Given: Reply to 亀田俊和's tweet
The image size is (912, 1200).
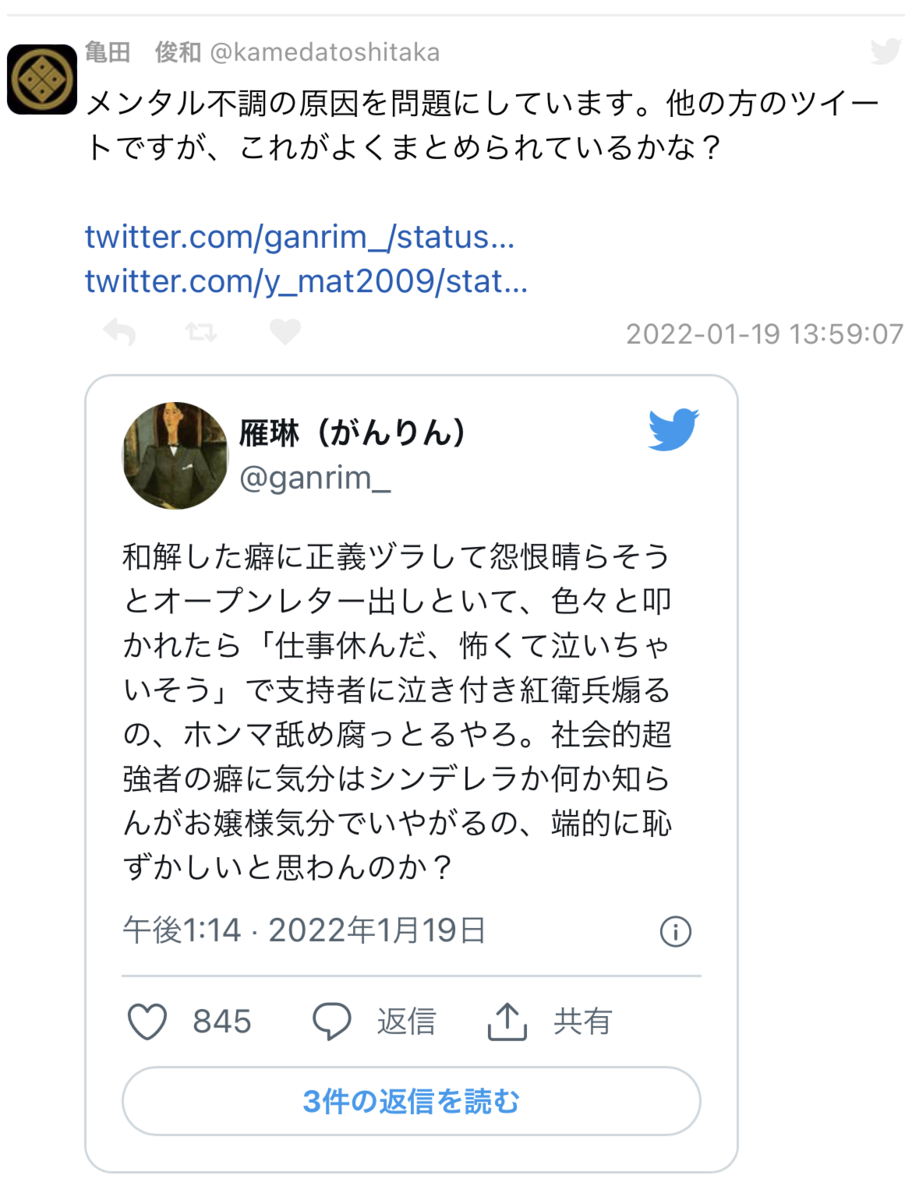Looking at the screenshot, I should (120, 332).
